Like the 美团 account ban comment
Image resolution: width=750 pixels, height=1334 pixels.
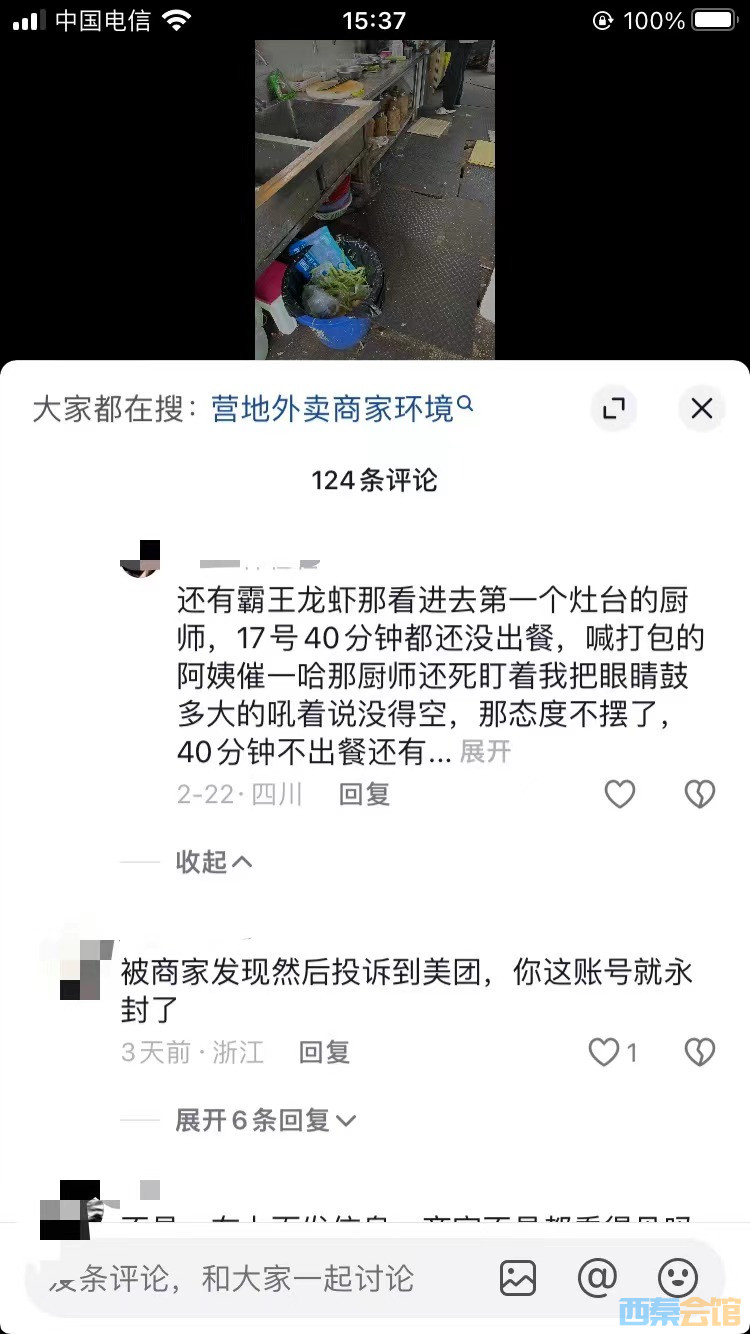coord(605,1052)
